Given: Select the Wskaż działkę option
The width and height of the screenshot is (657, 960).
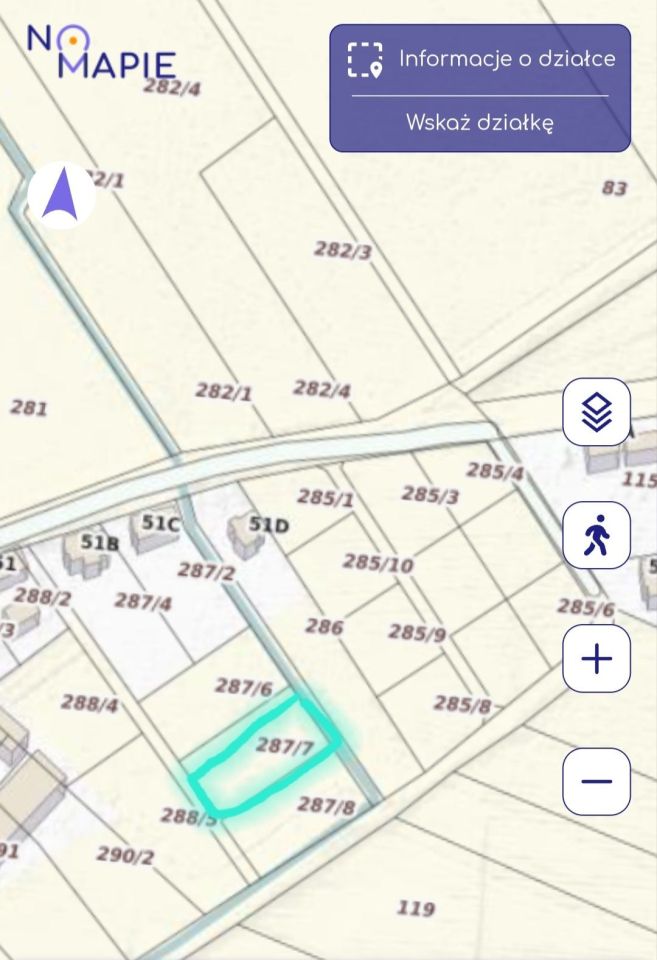Looking at the screenshot, I should pos(480,124).
